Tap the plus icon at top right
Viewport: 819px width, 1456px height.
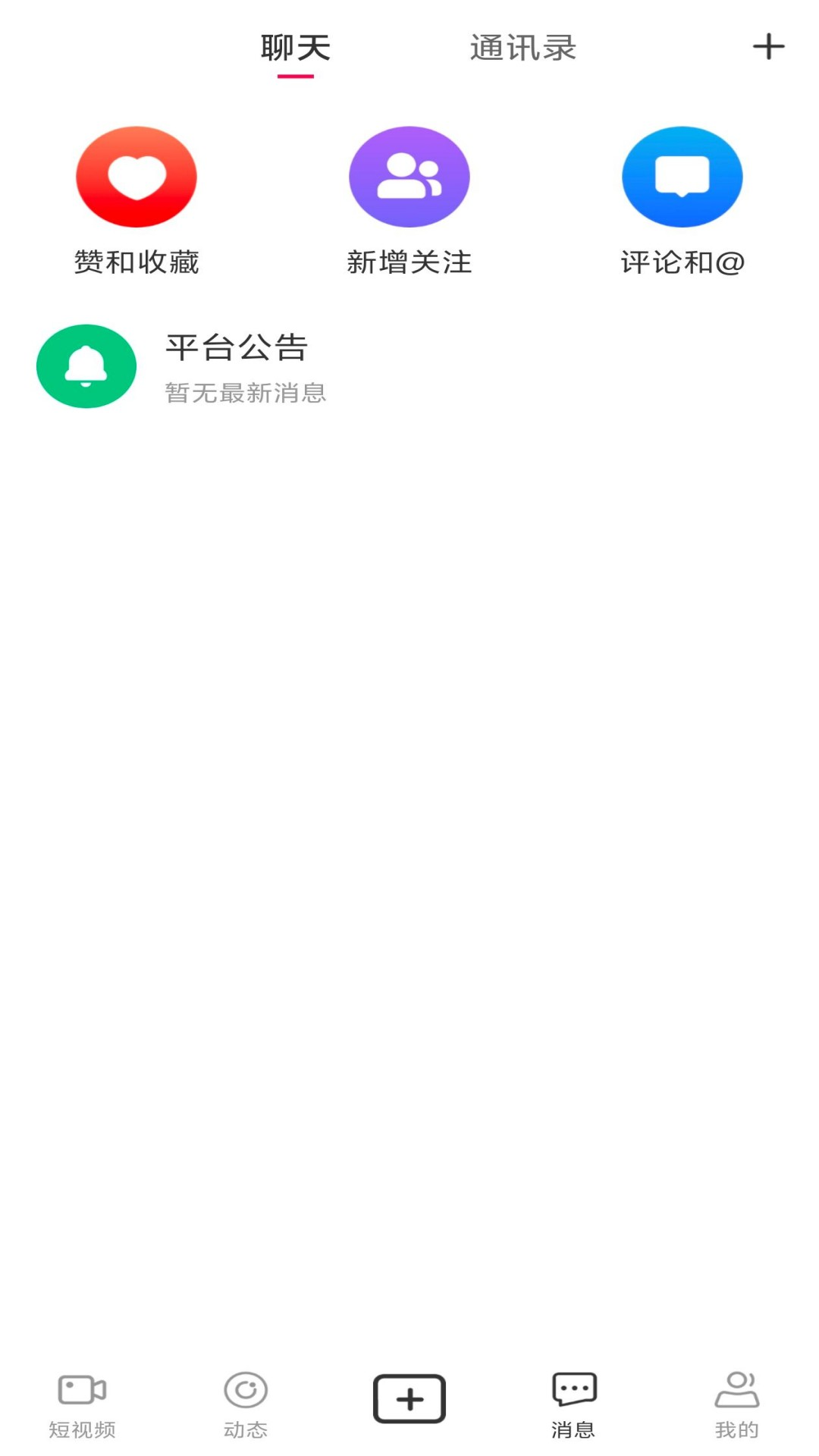769,47
